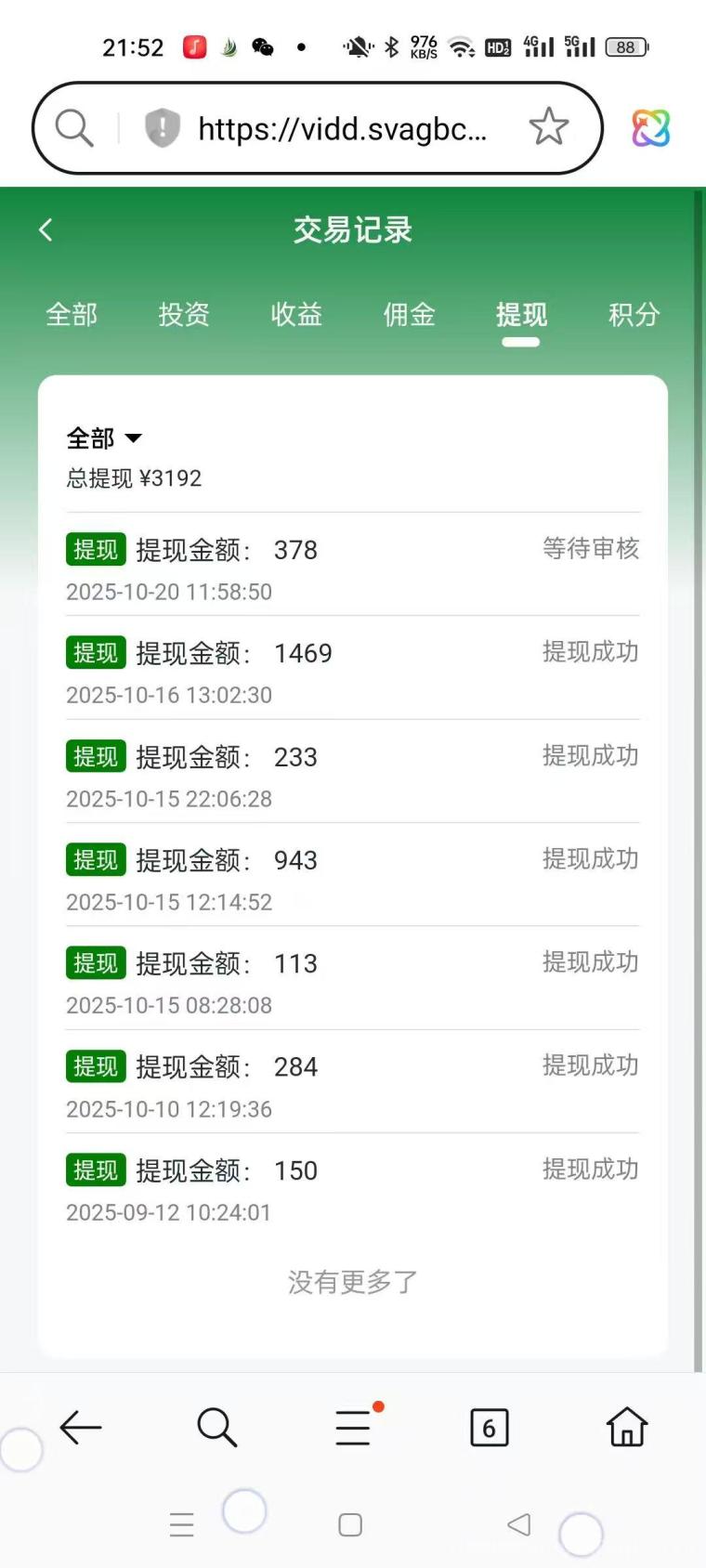
Task: Switch to the 佣金 tab
Action: coord(409,315)
